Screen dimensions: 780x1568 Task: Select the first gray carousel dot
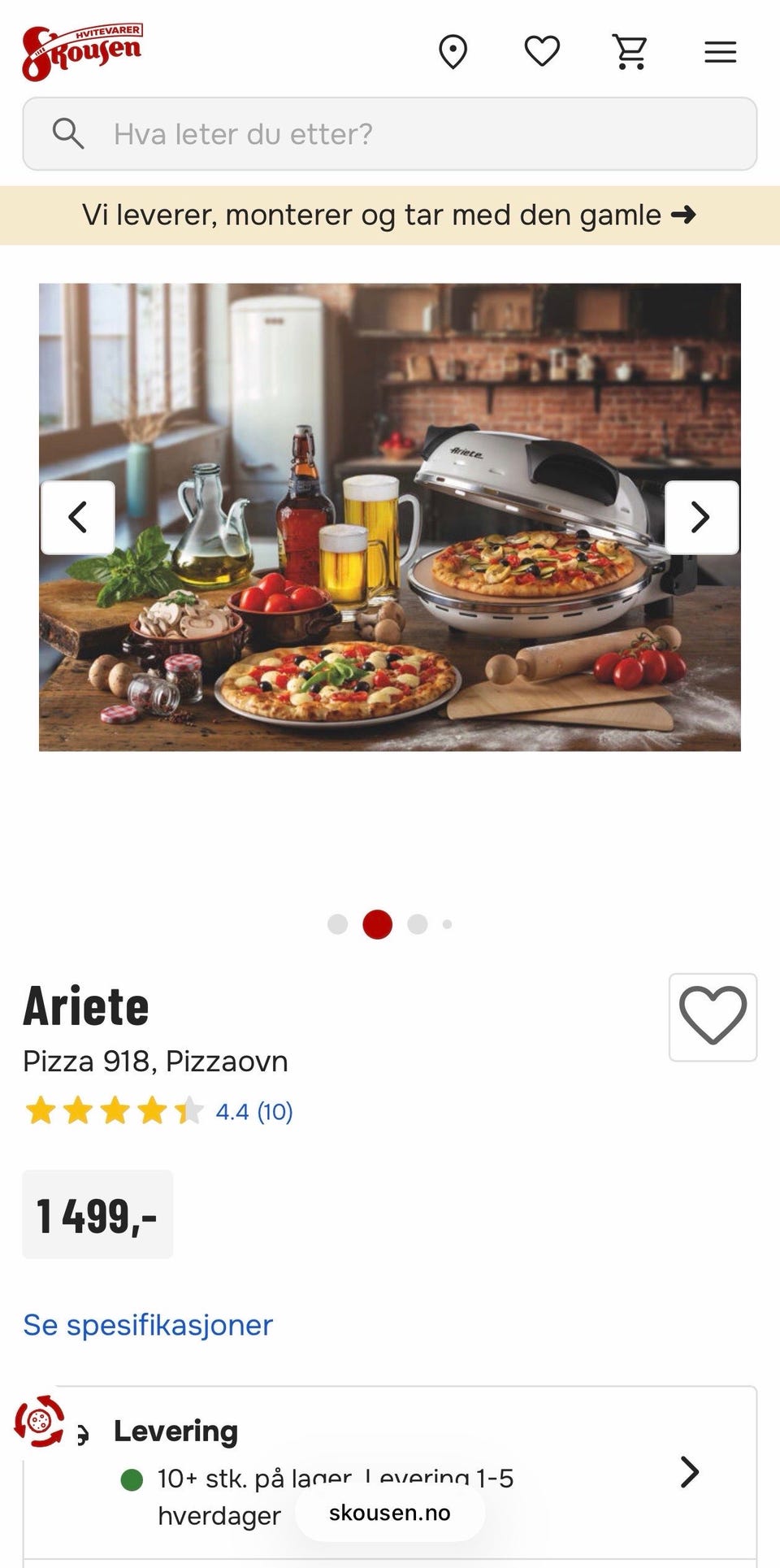(x=336, y=923)
